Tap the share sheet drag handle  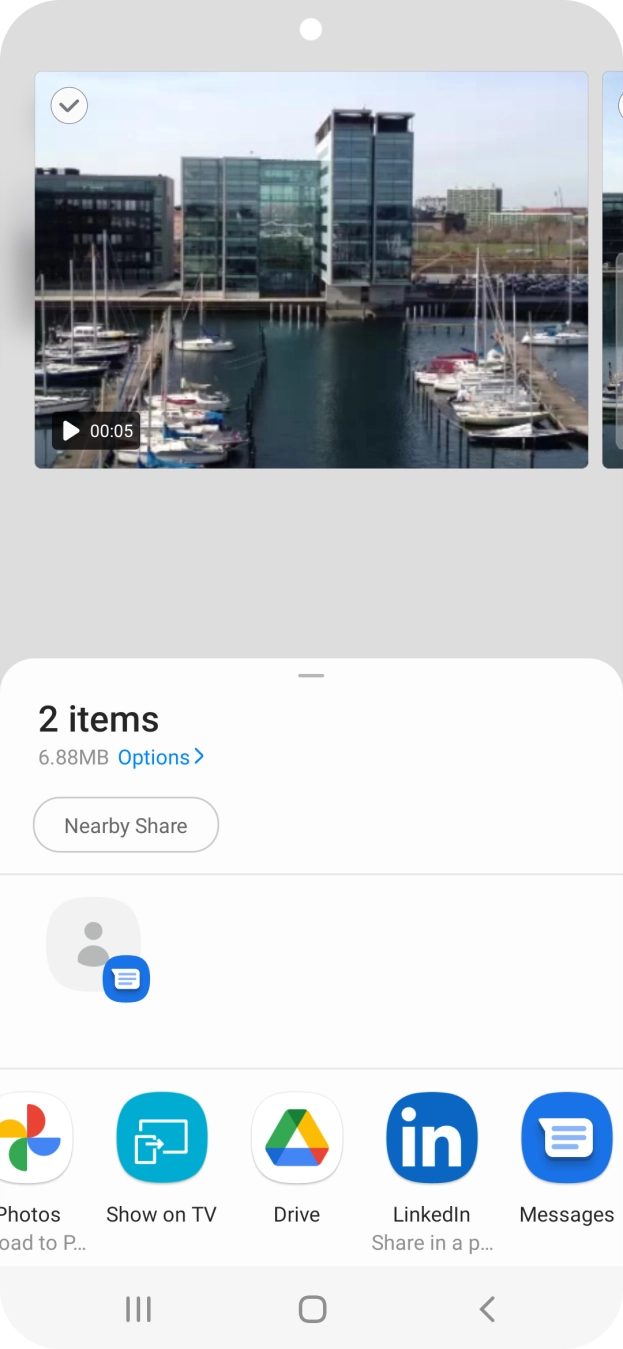[x=311, y=676]
